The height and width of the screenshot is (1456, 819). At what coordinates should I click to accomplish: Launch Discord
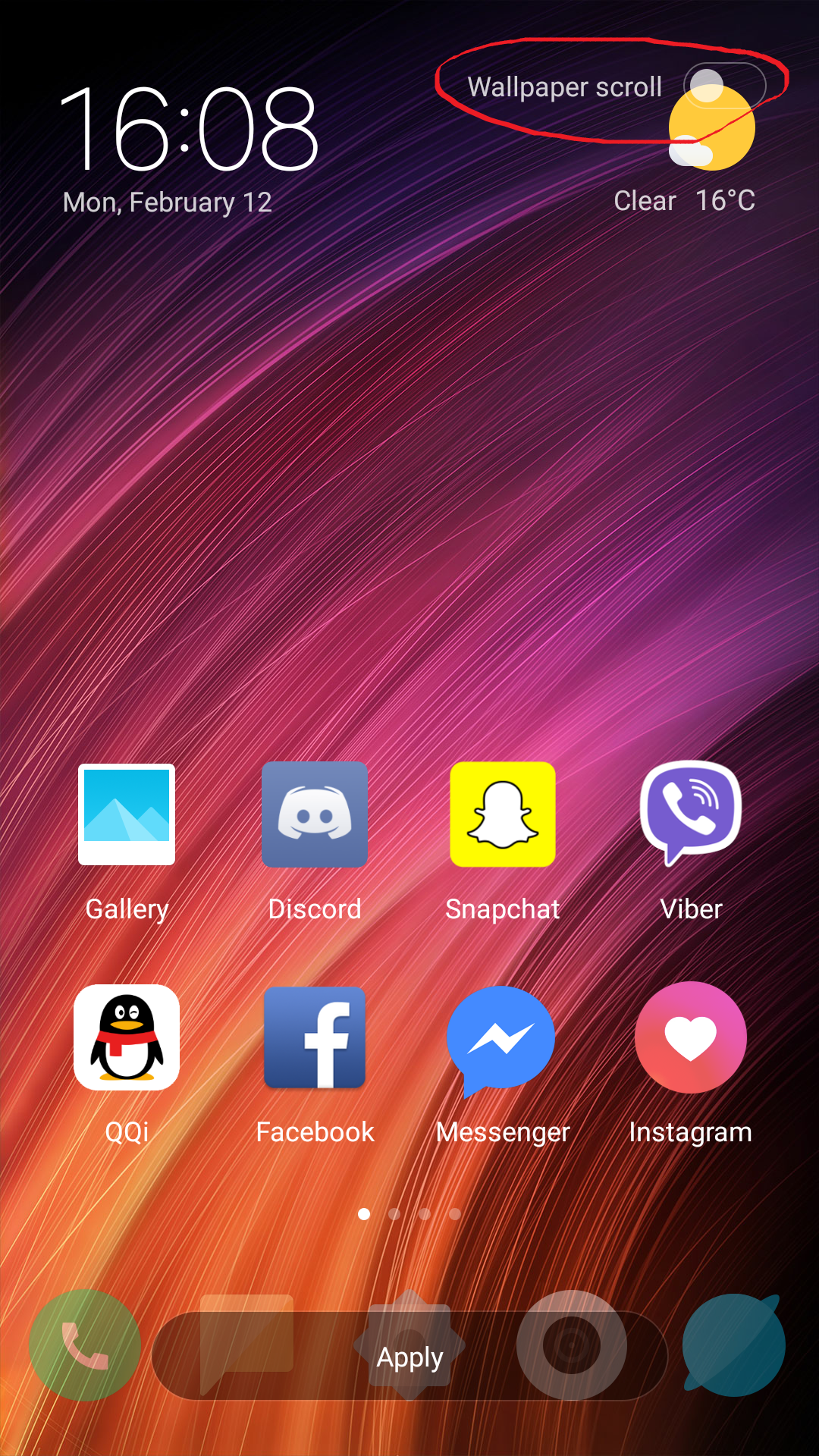click(x=315, y=814)
